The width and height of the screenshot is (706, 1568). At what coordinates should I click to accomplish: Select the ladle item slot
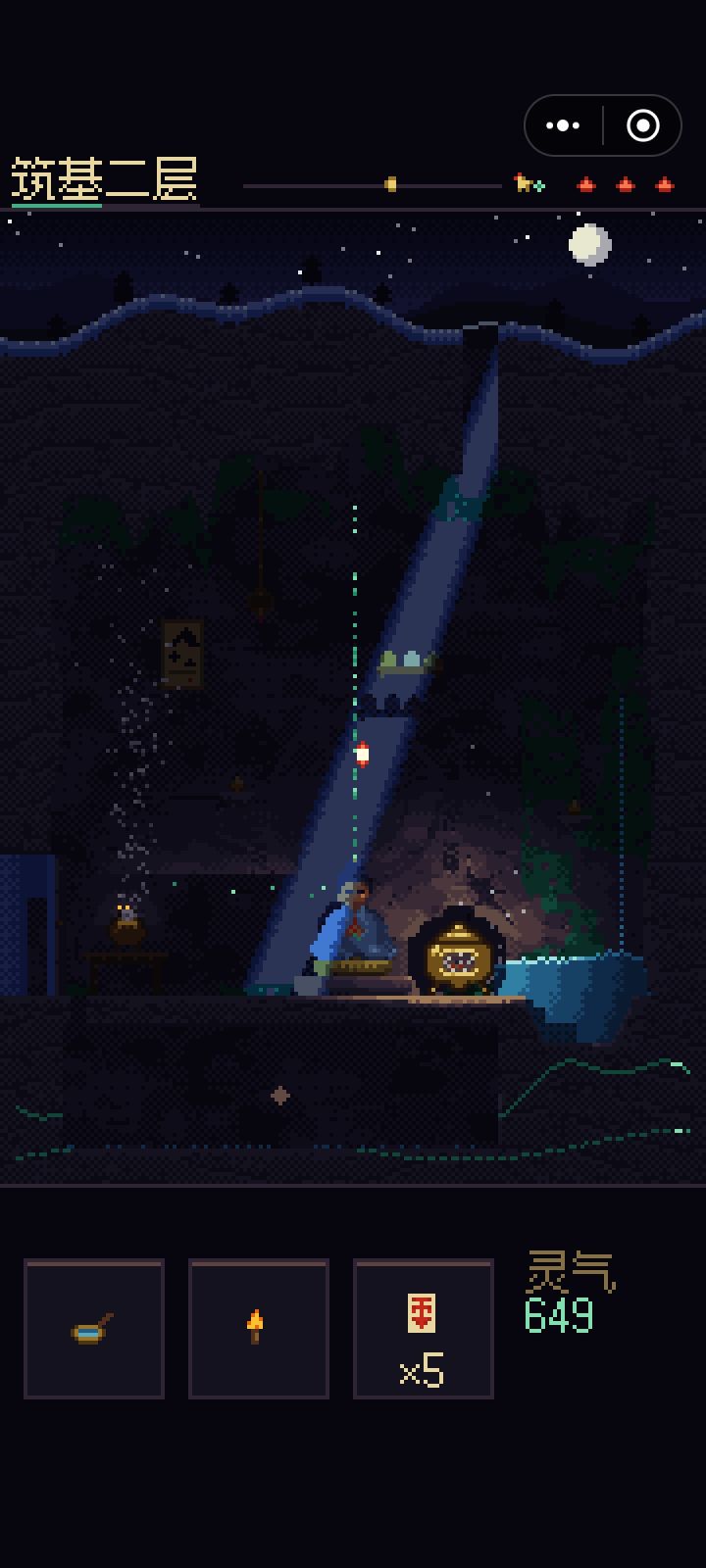pos(94,1329)
